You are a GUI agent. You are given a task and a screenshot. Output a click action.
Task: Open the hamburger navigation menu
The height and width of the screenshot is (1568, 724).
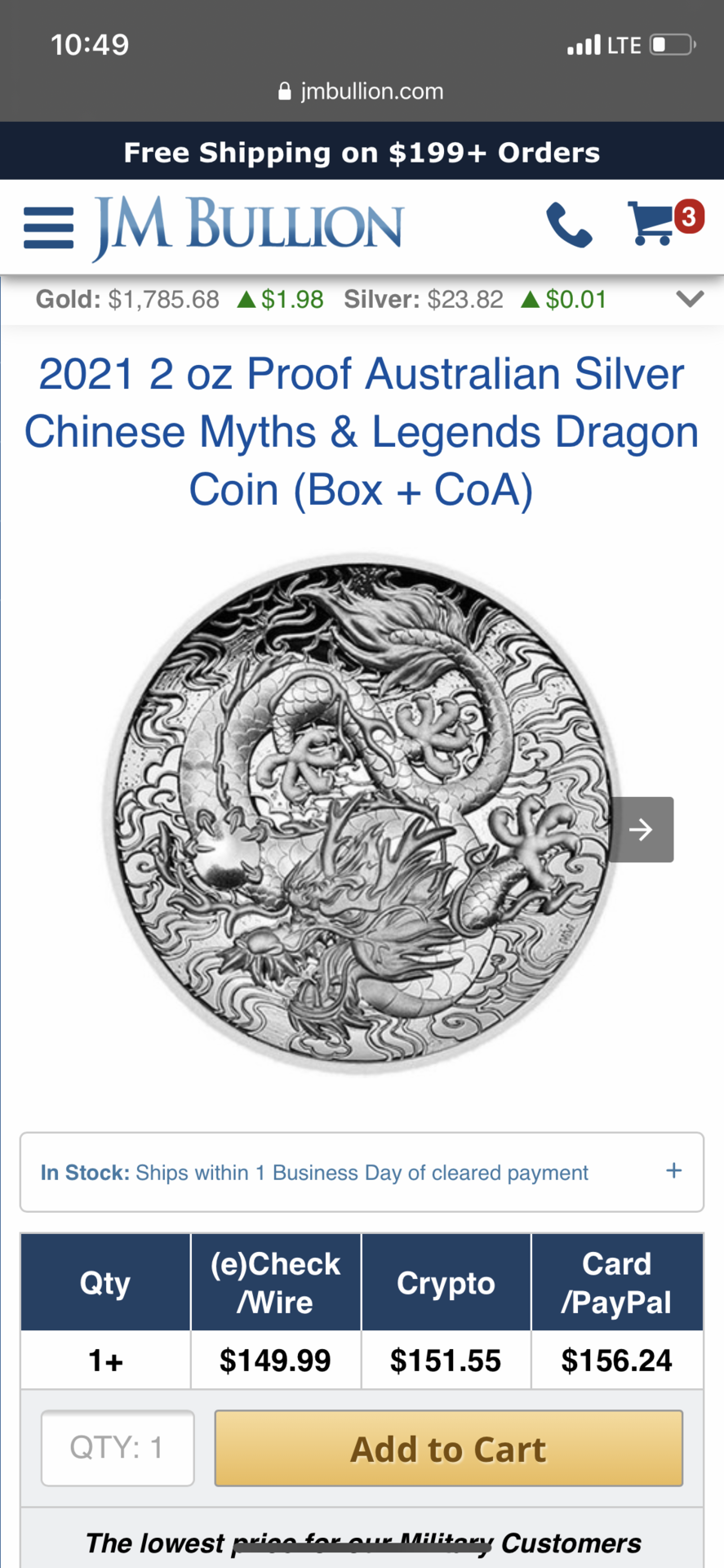(x=49, y=227)
